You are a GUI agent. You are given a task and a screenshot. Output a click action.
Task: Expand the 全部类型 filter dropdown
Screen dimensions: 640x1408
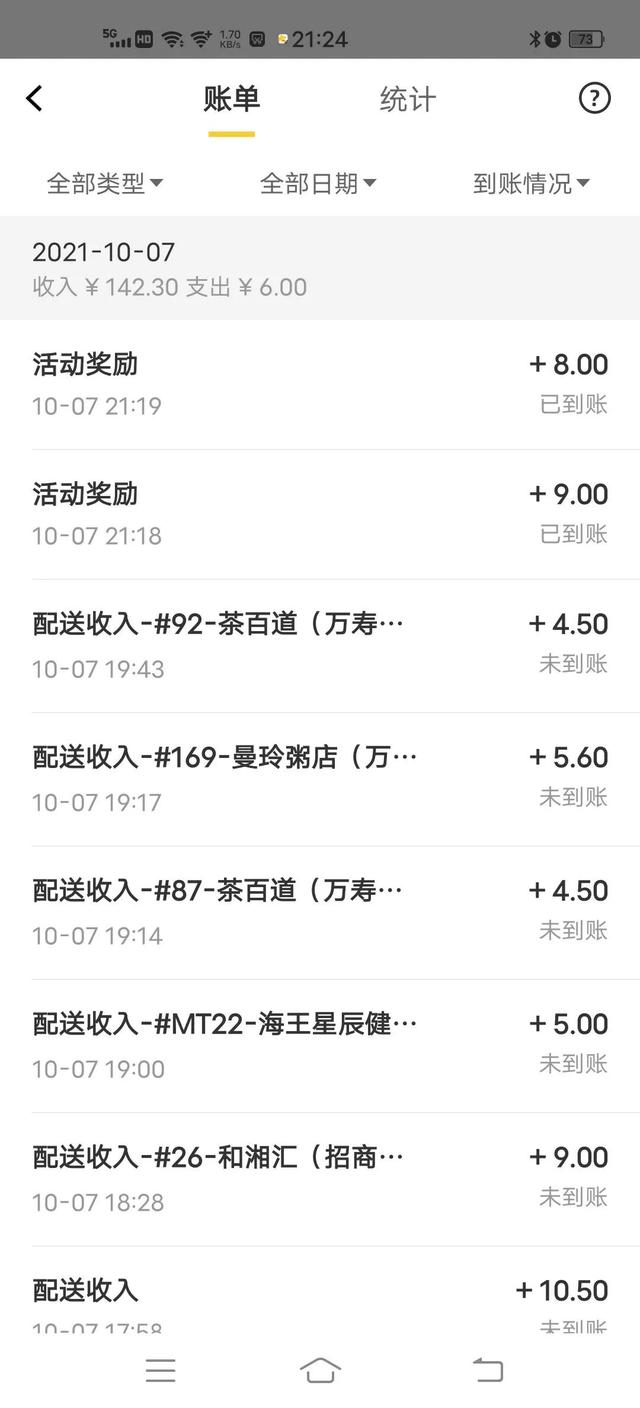(x=105, y=183)
